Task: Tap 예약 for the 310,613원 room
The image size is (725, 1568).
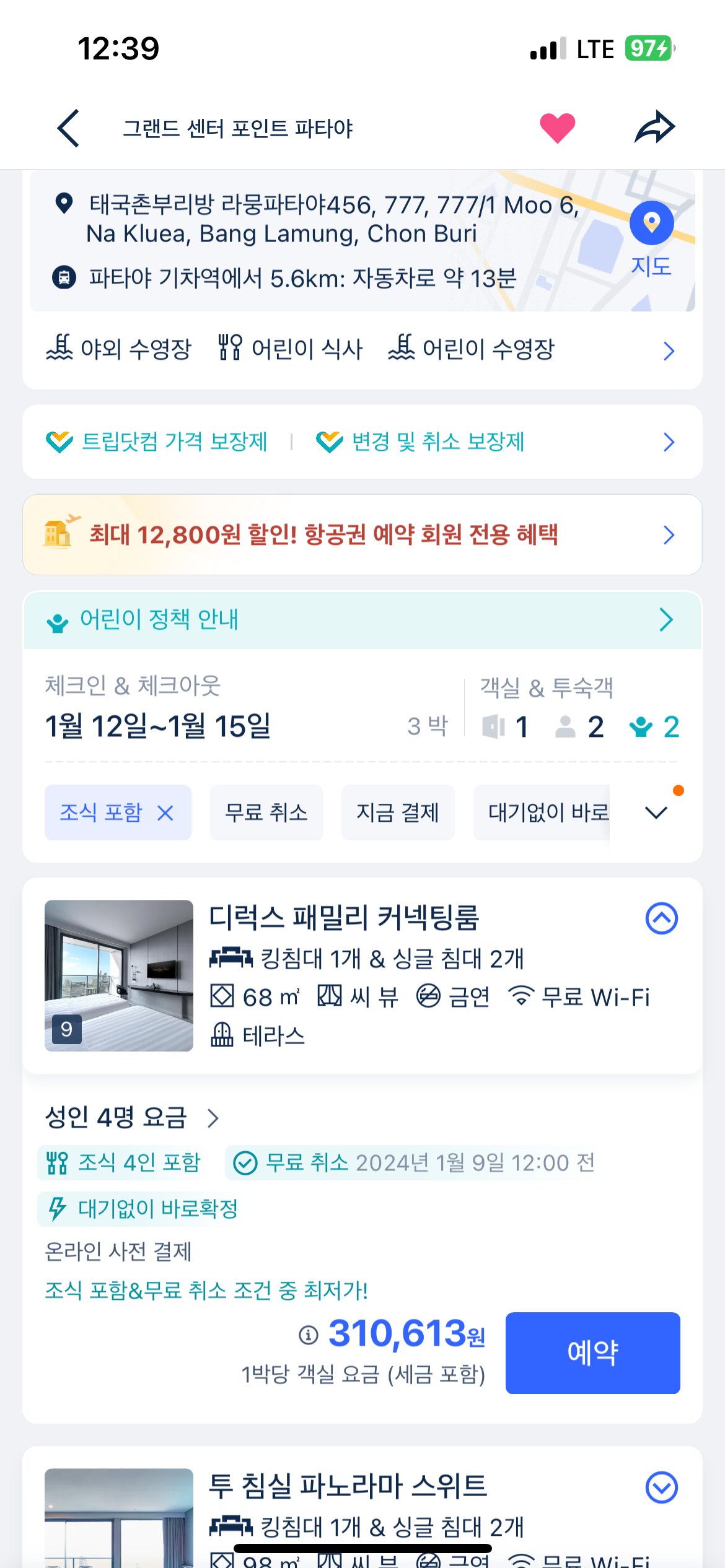Action: point(592,1352)
